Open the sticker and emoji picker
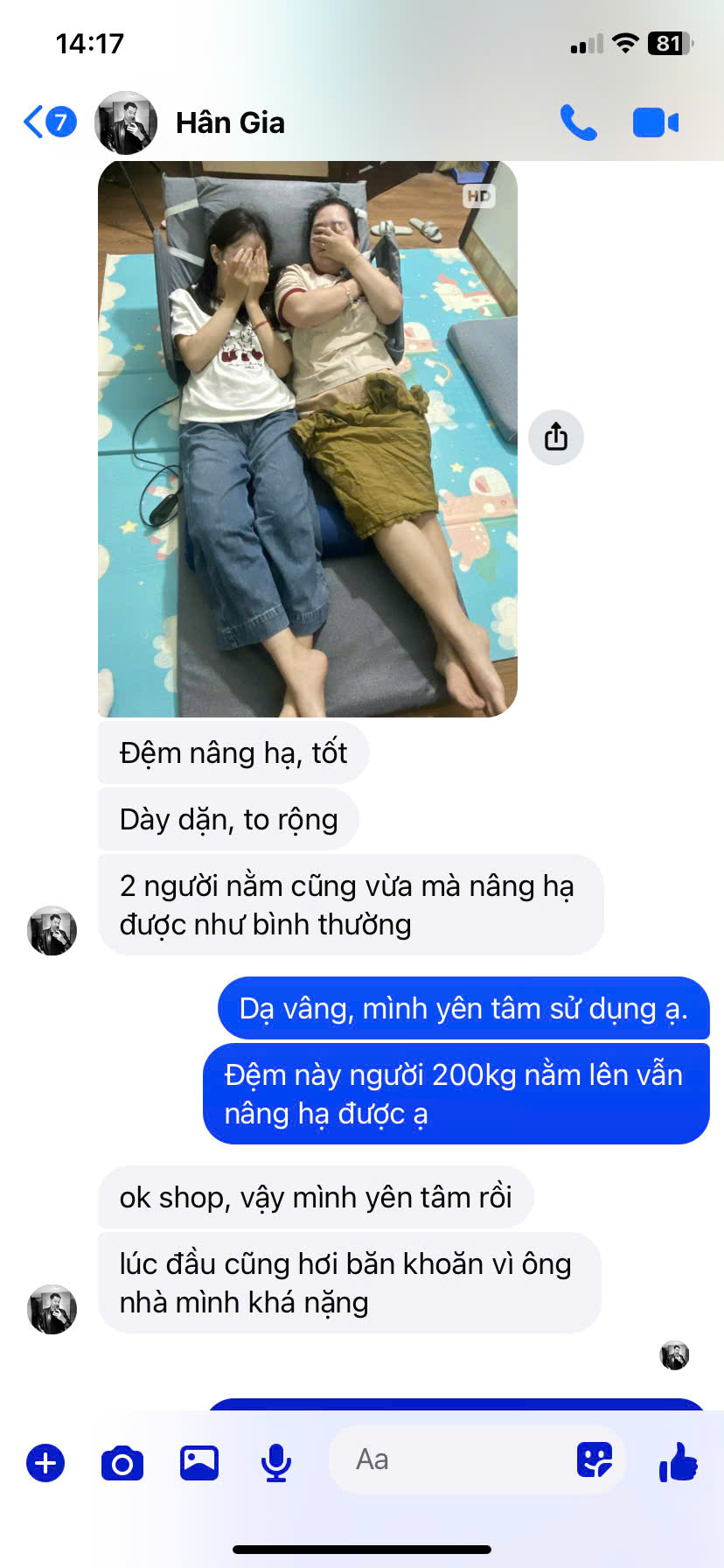The height and width of the screenshot is (1568, 724). tap(595, 1459)
